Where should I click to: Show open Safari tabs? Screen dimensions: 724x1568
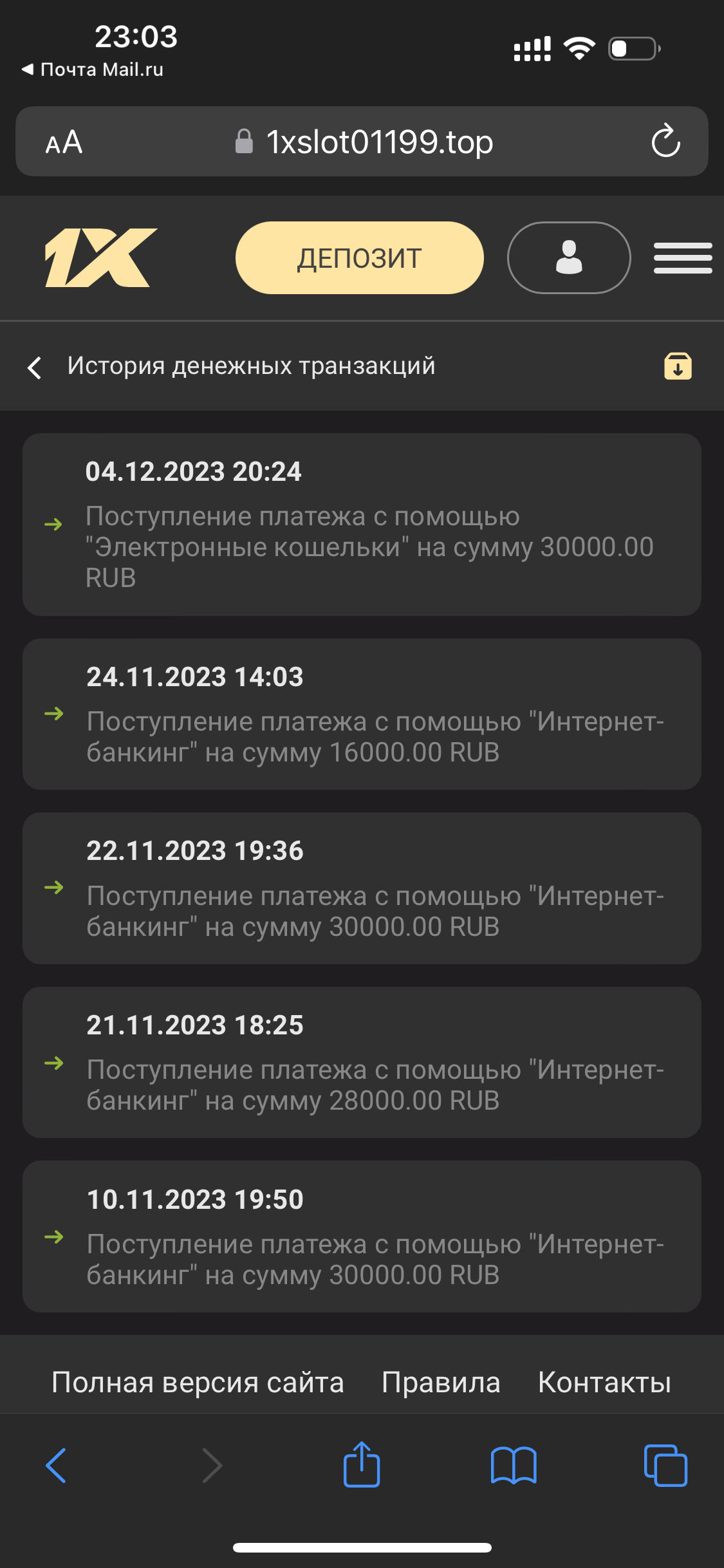click(x=665, y=1466)
